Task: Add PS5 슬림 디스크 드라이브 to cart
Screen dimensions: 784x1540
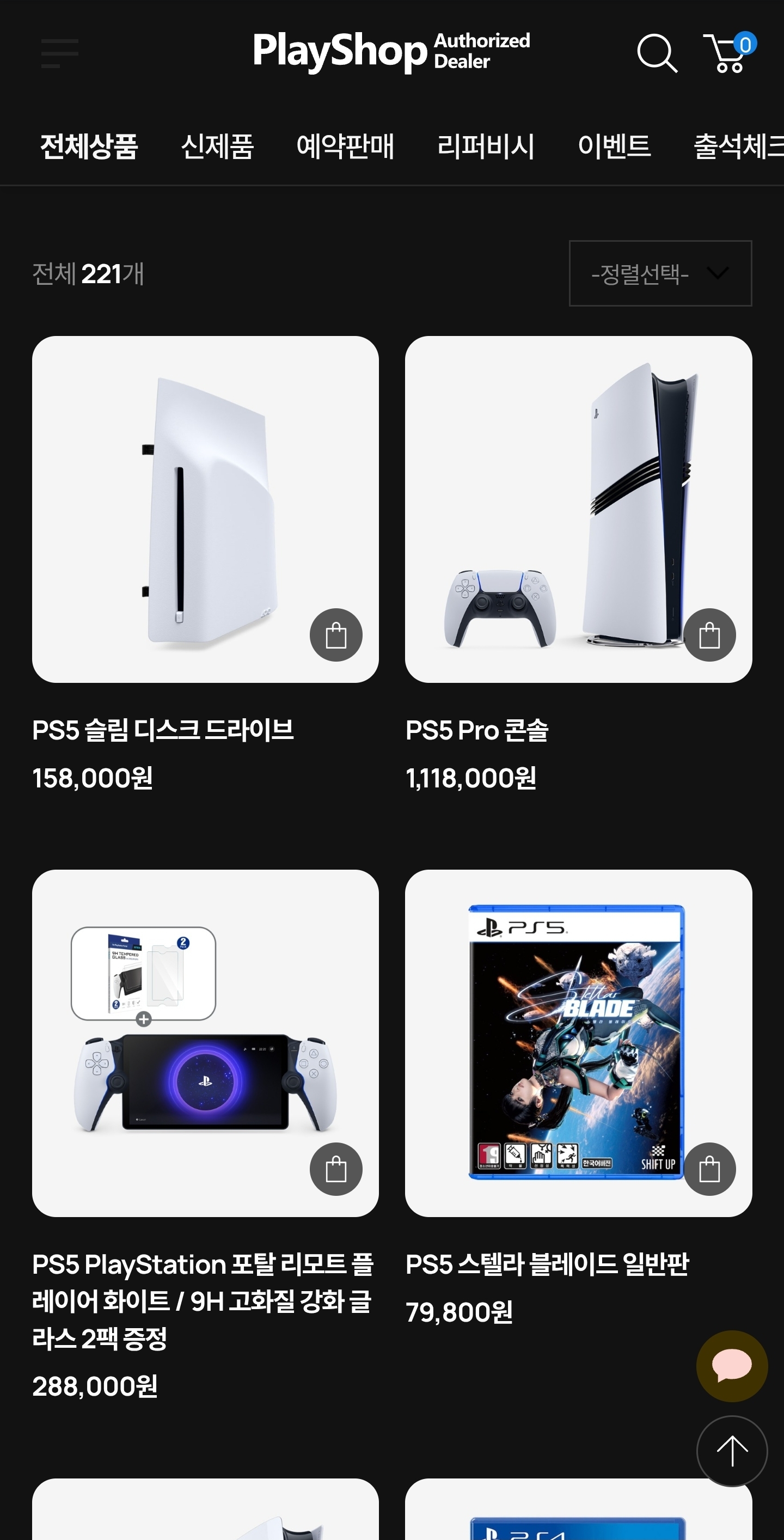Action: pos(336,635)
